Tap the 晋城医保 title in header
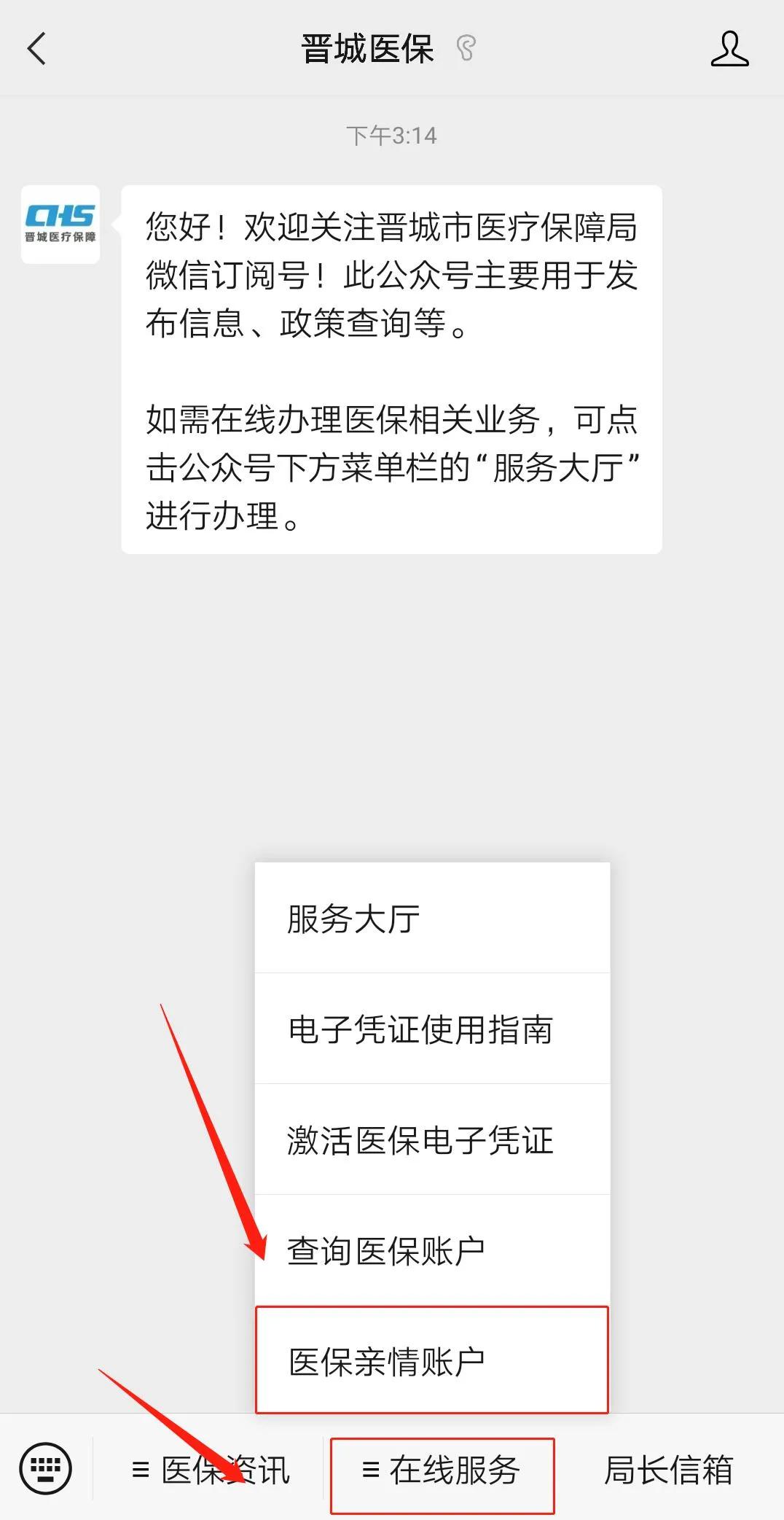Screen dimensions: 784x1520 pyautogui.click(x=365, y=48)
